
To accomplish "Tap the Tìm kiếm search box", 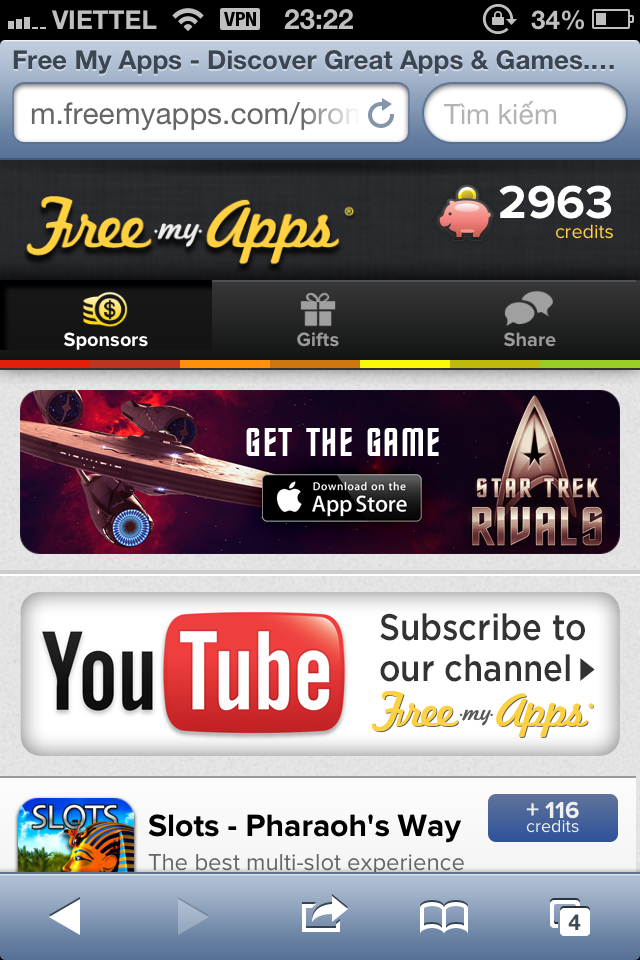I will (x=524, y=114).
